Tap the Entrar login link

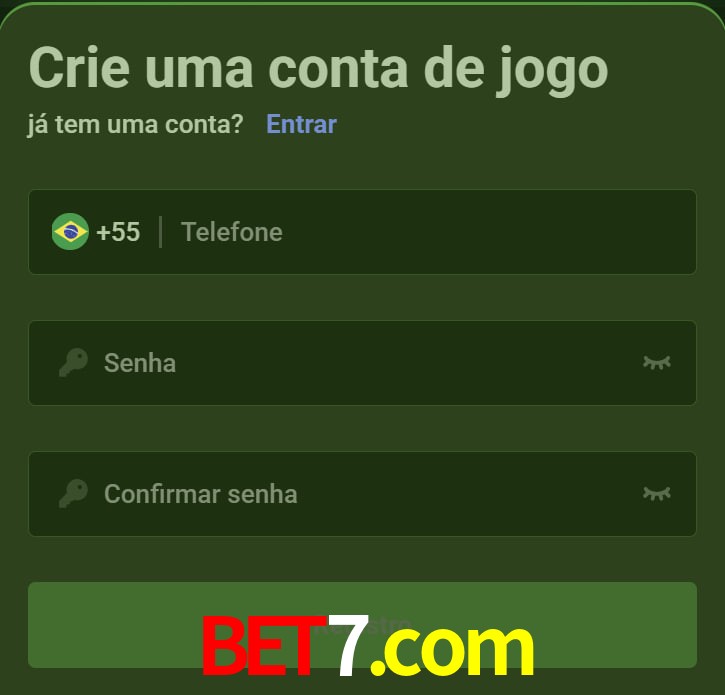301,124
